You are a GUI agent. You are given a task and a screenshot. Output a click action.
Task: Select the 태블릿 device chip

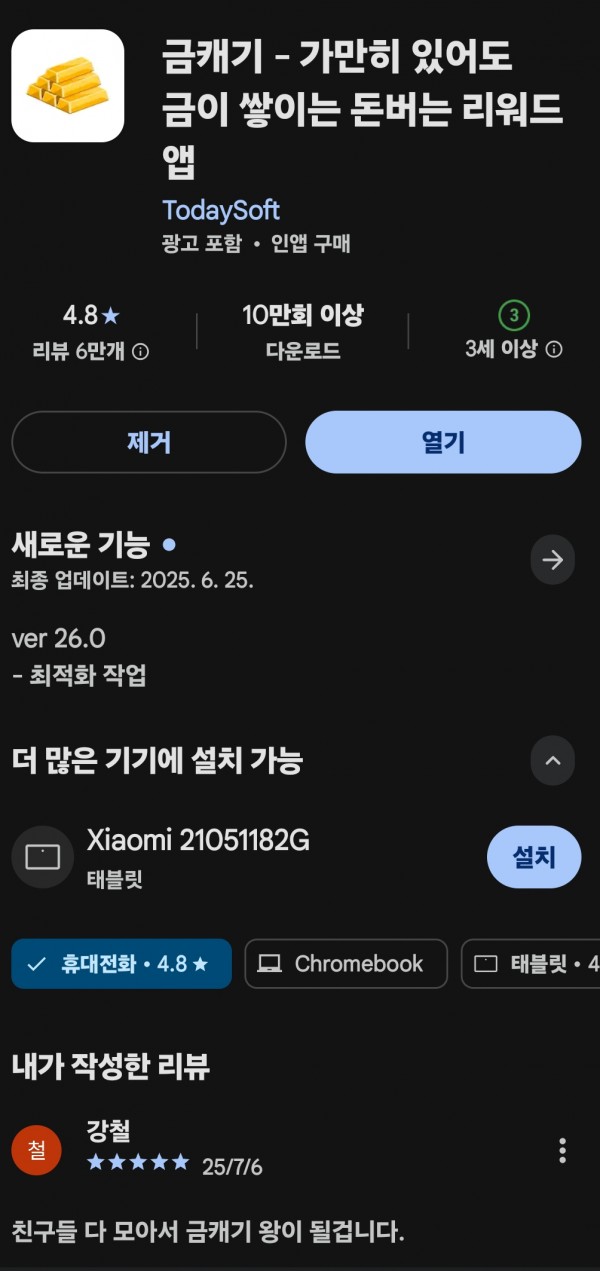click(531, 964)
